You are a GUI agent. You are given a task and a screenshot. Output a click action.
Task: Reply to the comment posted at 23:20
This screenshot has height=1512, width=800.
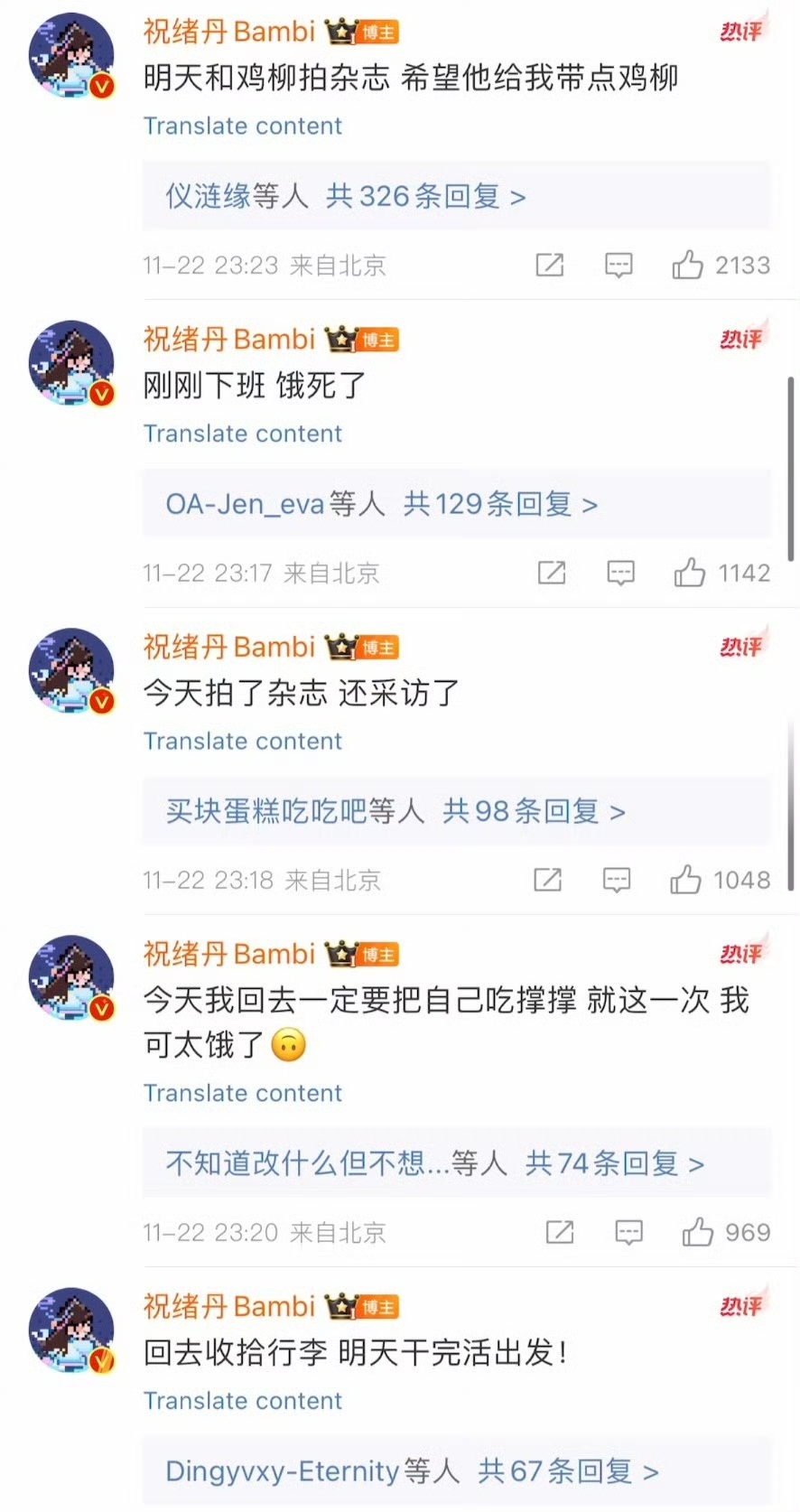click(628, 1232)
